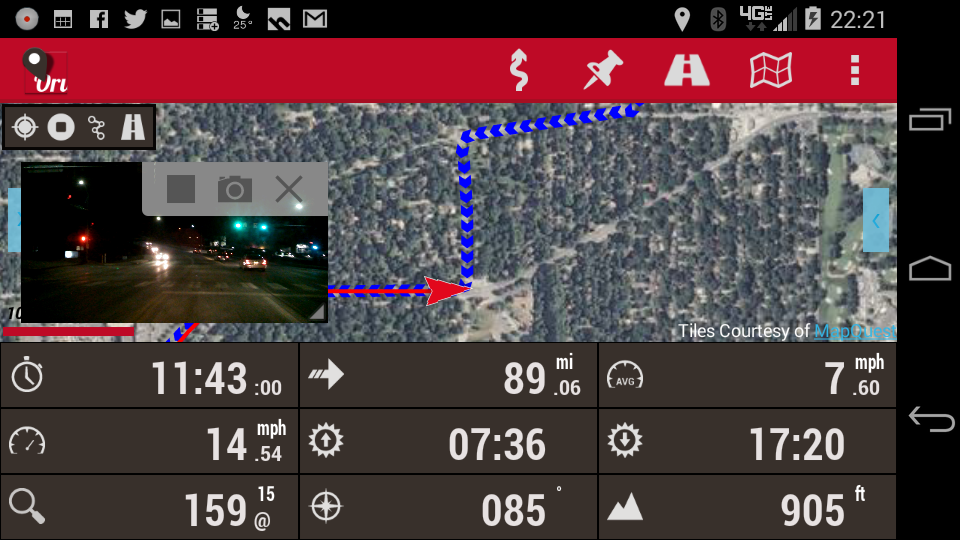Stop track recording in map toolbar
The height and width of the screenshot is (540, 960).
(61, 127)
